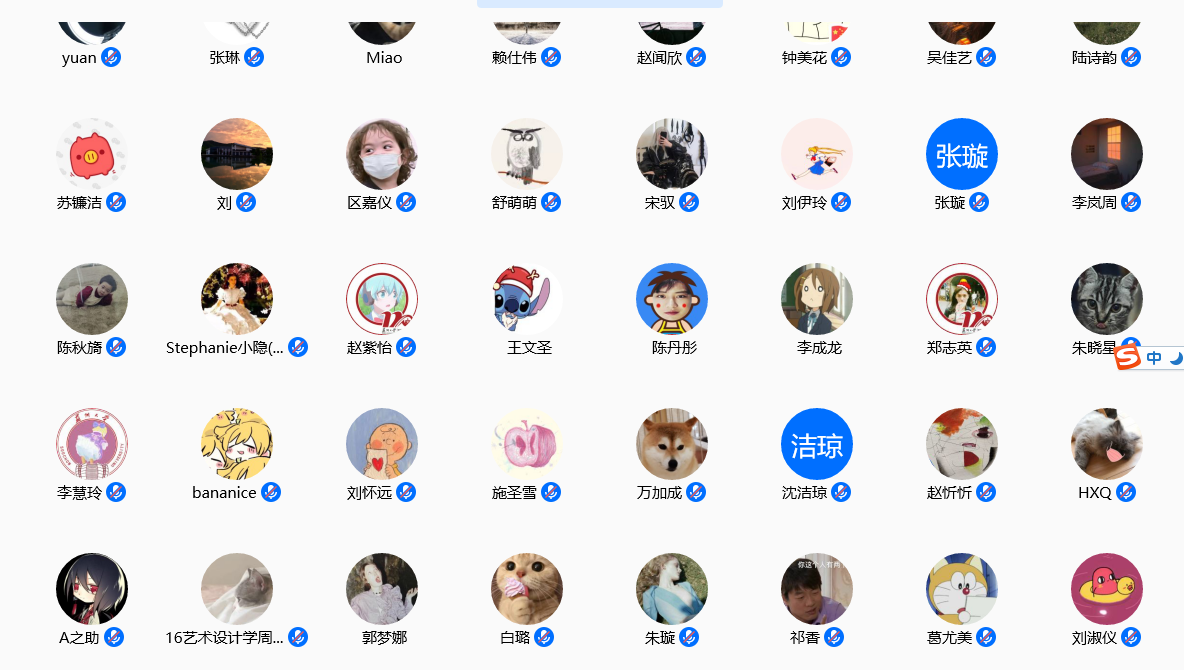Select the Stephanie小隐 participant tile
Image resolution: width=1184 pixels, height=670 pixels.
(237, 300)
